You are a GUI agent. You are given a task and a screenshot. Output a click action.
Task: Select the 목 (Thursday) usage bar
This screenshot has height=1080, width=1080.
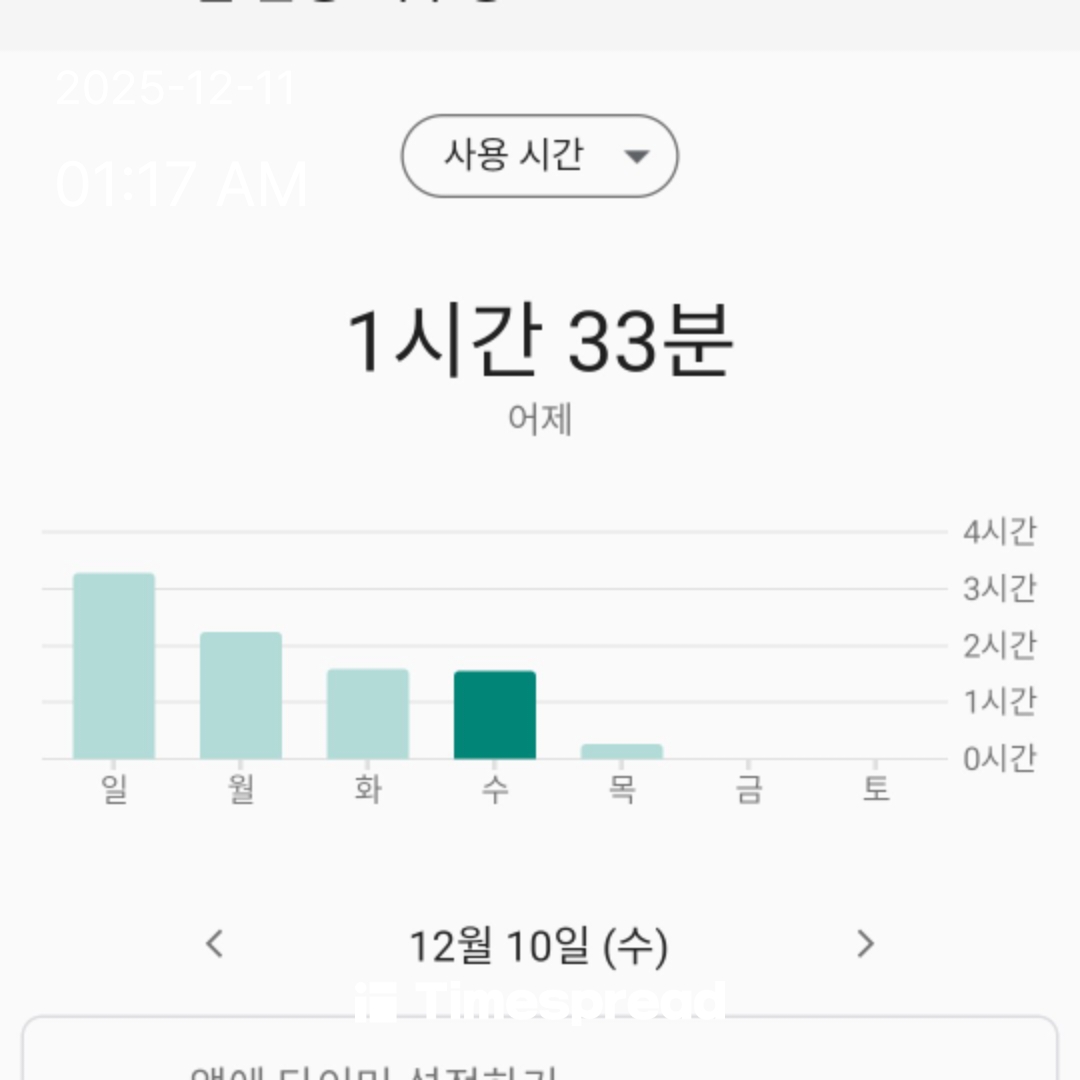click(621, 751)
